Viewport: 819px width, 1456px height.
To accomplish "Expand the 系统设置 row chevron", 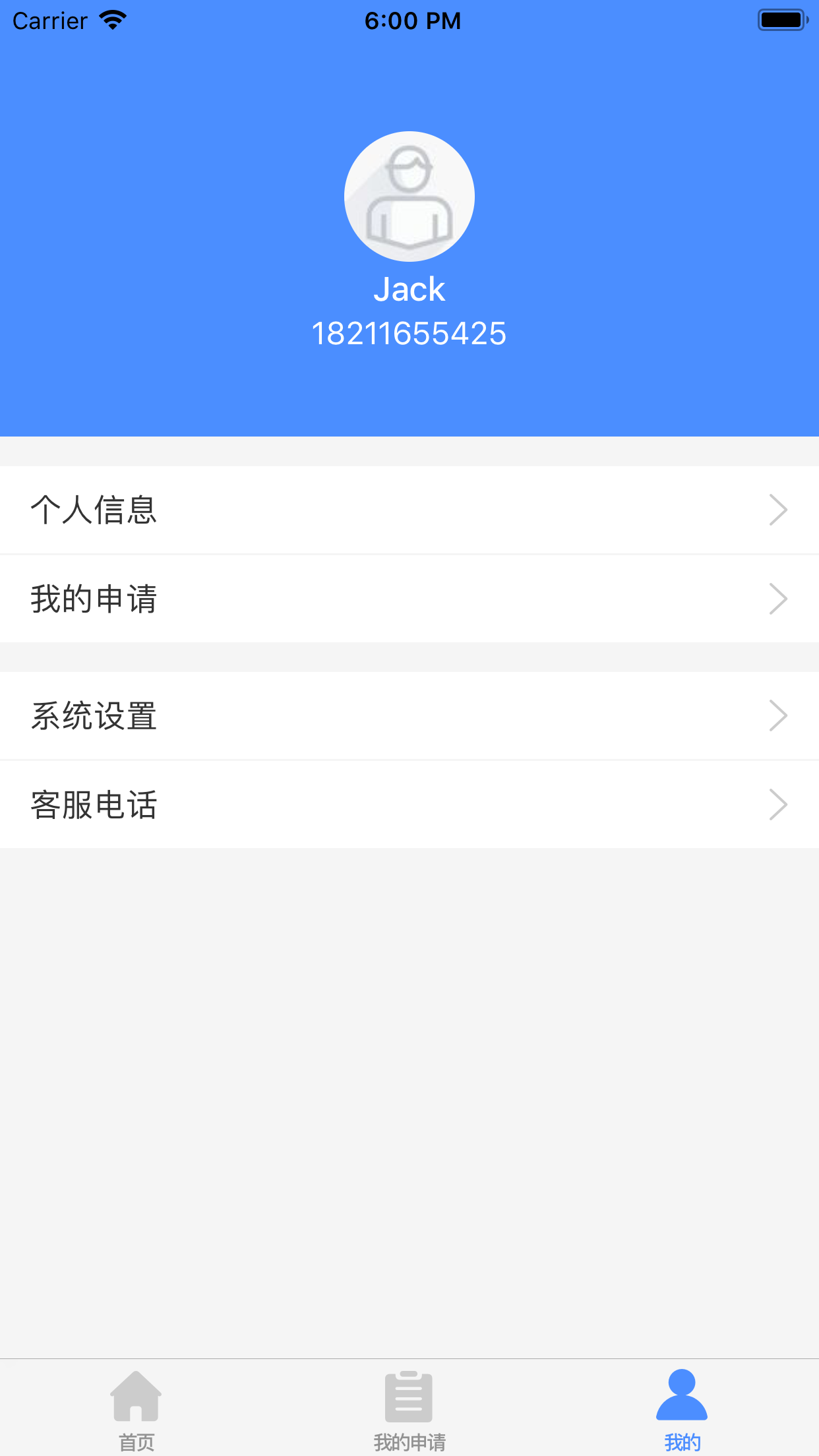I will click(x=778, y=715).
